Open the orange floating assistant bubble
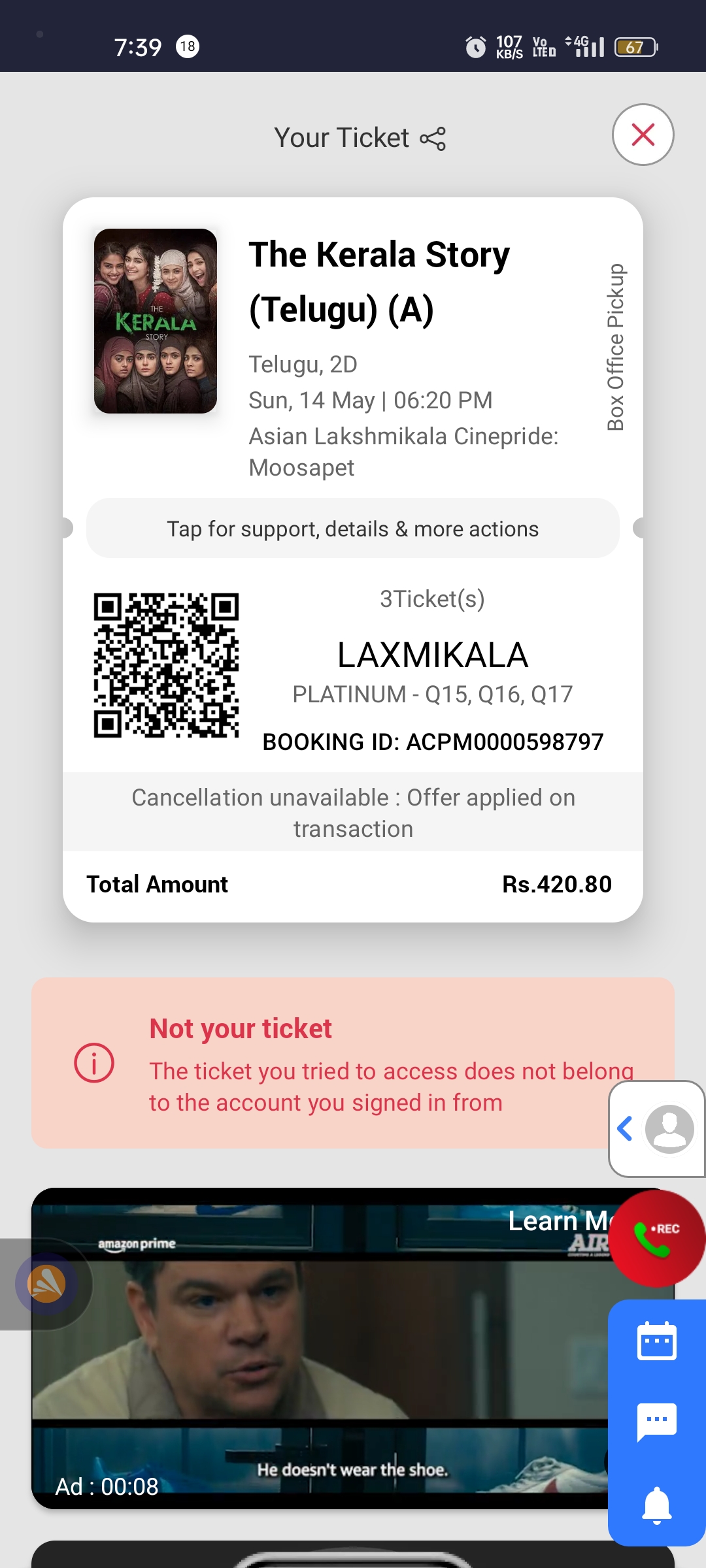 point(46,1284)
